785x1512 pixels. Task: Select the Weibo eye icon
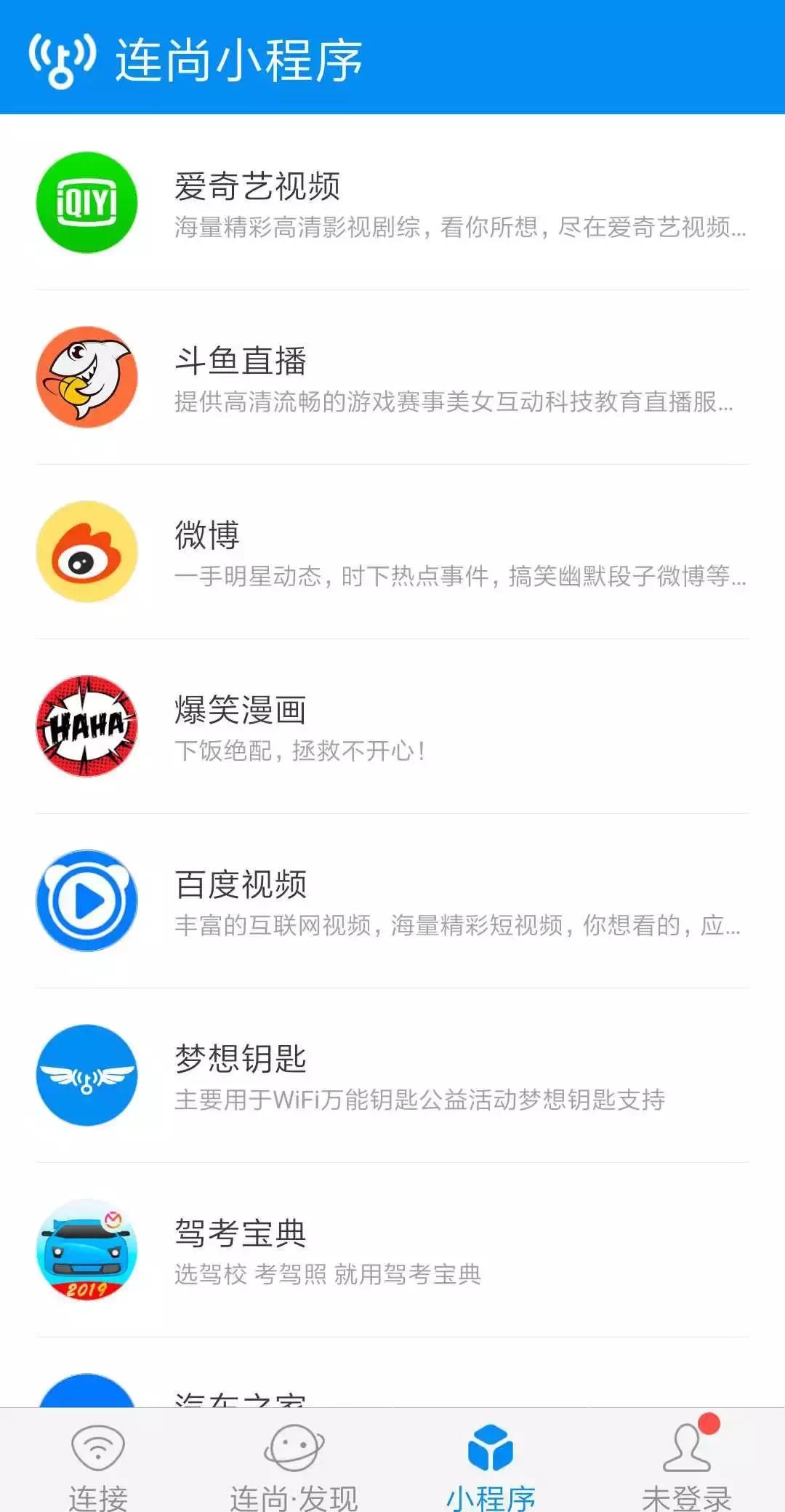click(x=86, y=553)
